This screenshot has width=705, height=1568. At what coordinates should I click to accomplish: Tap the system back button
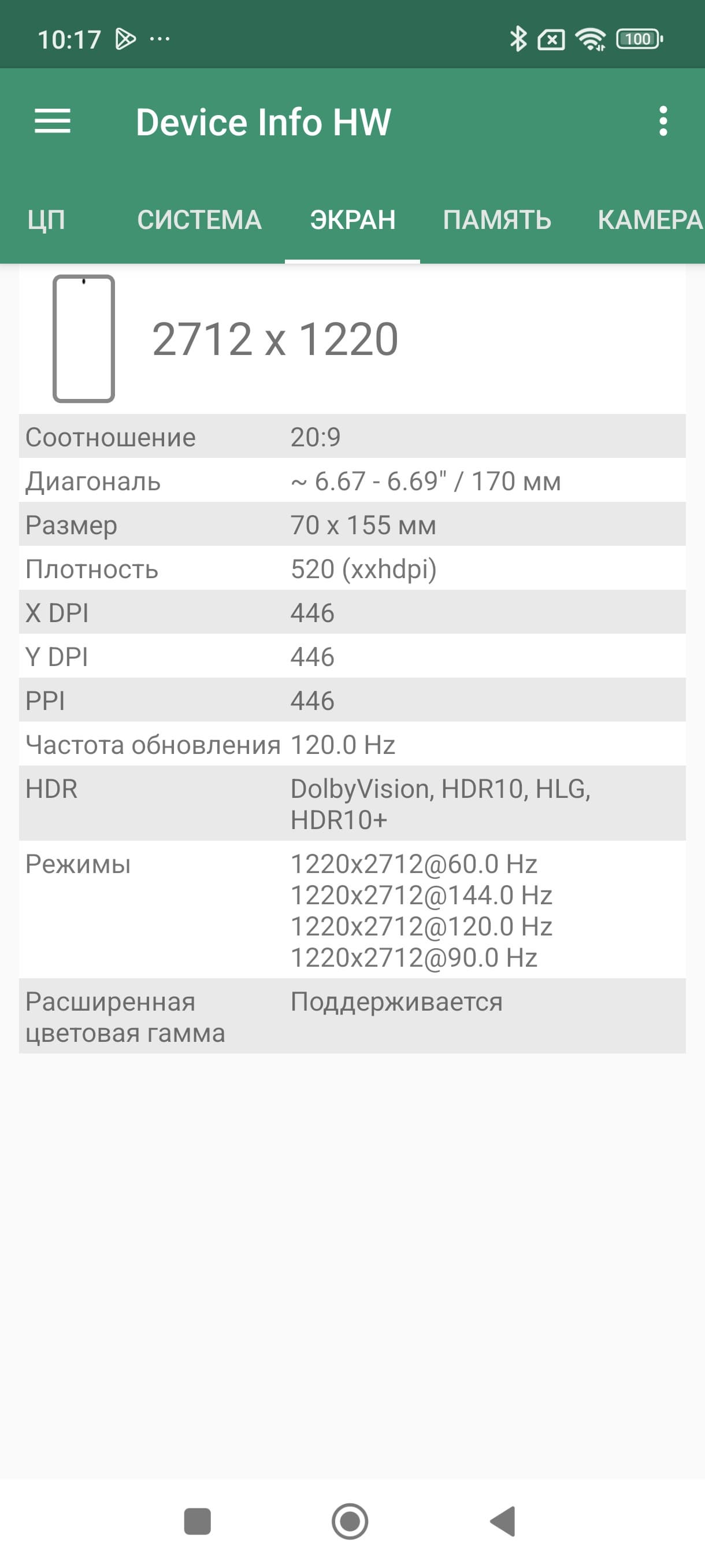(504, 1521)
